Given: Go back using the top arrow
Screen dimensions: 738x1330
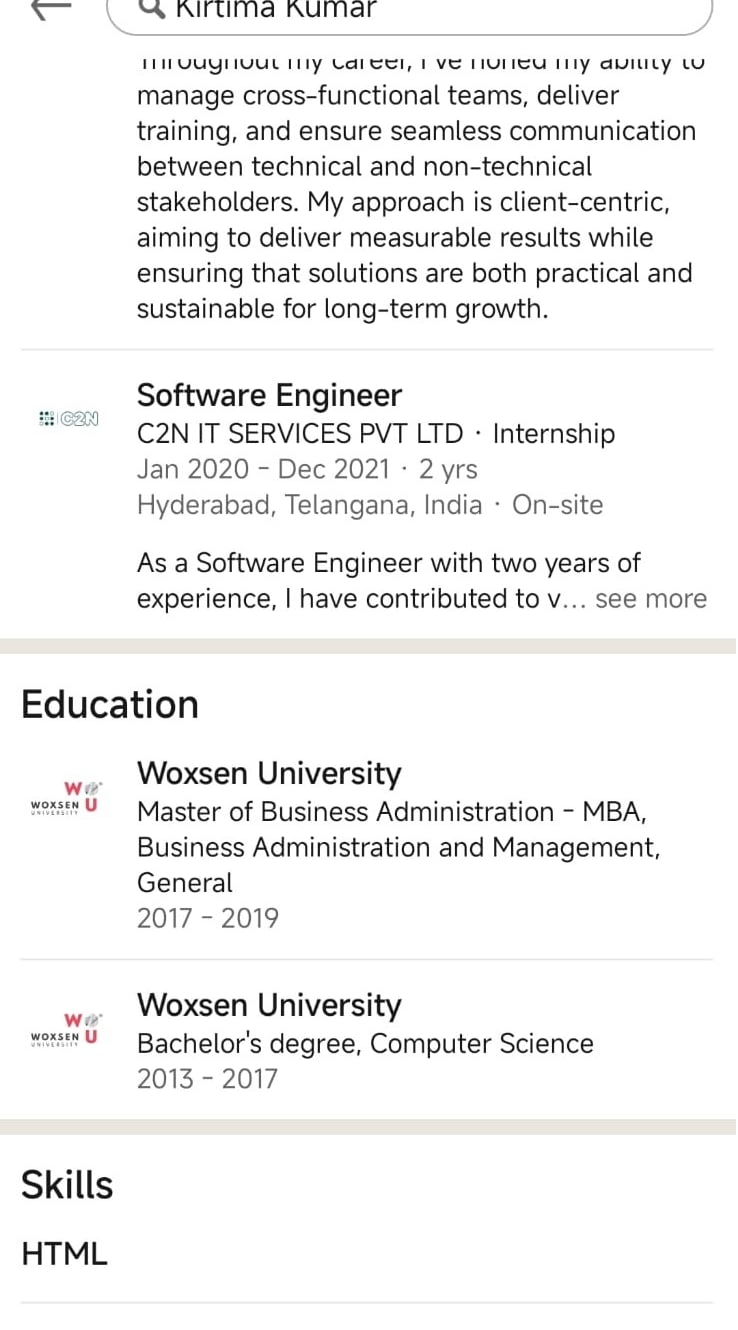Looking at the screenshot, I should pyautogui.click(x=52, y=8).
